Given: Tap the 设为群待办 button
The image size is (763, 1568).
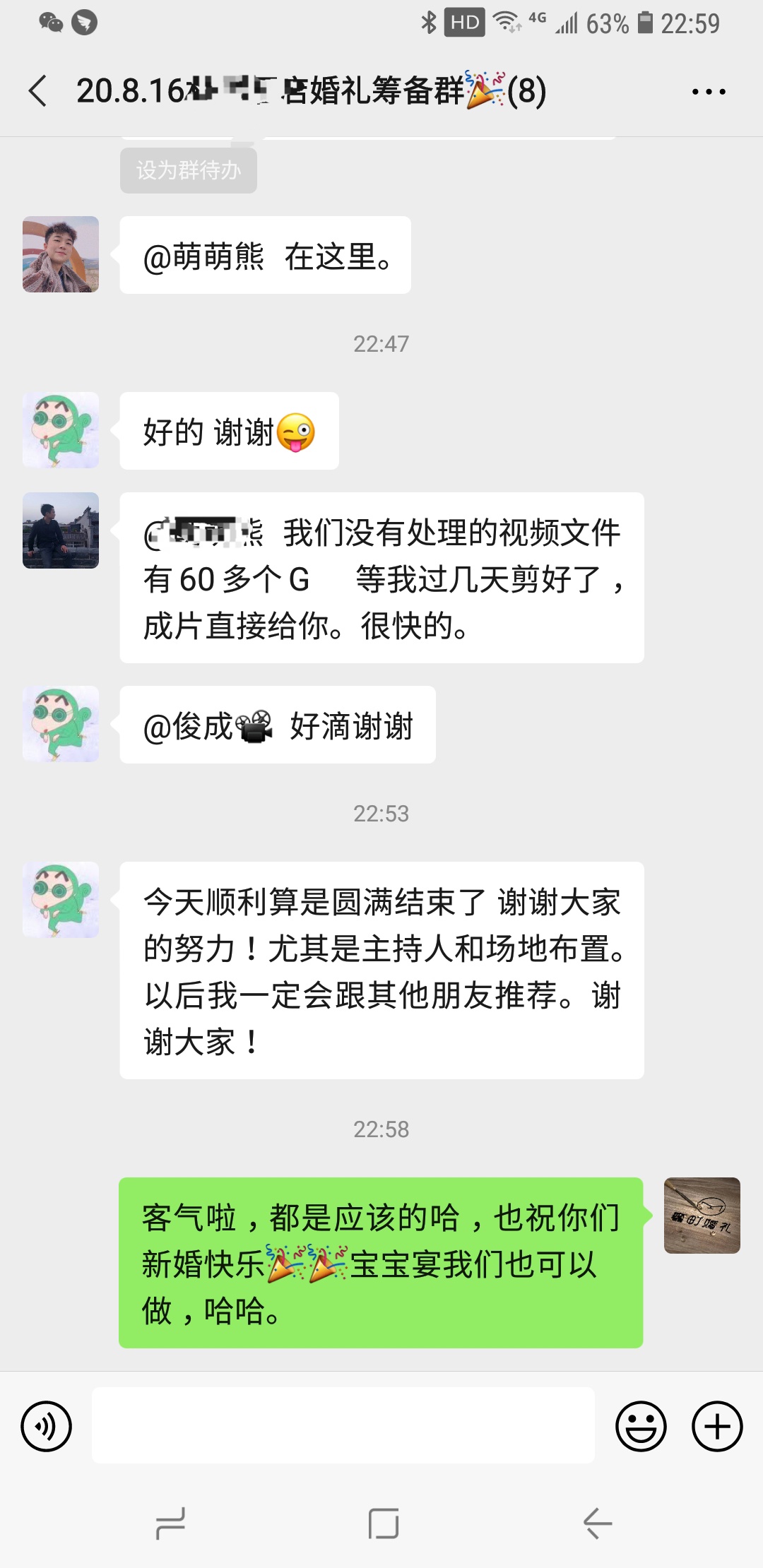Looking at the screenshot, I should point(188,170).
